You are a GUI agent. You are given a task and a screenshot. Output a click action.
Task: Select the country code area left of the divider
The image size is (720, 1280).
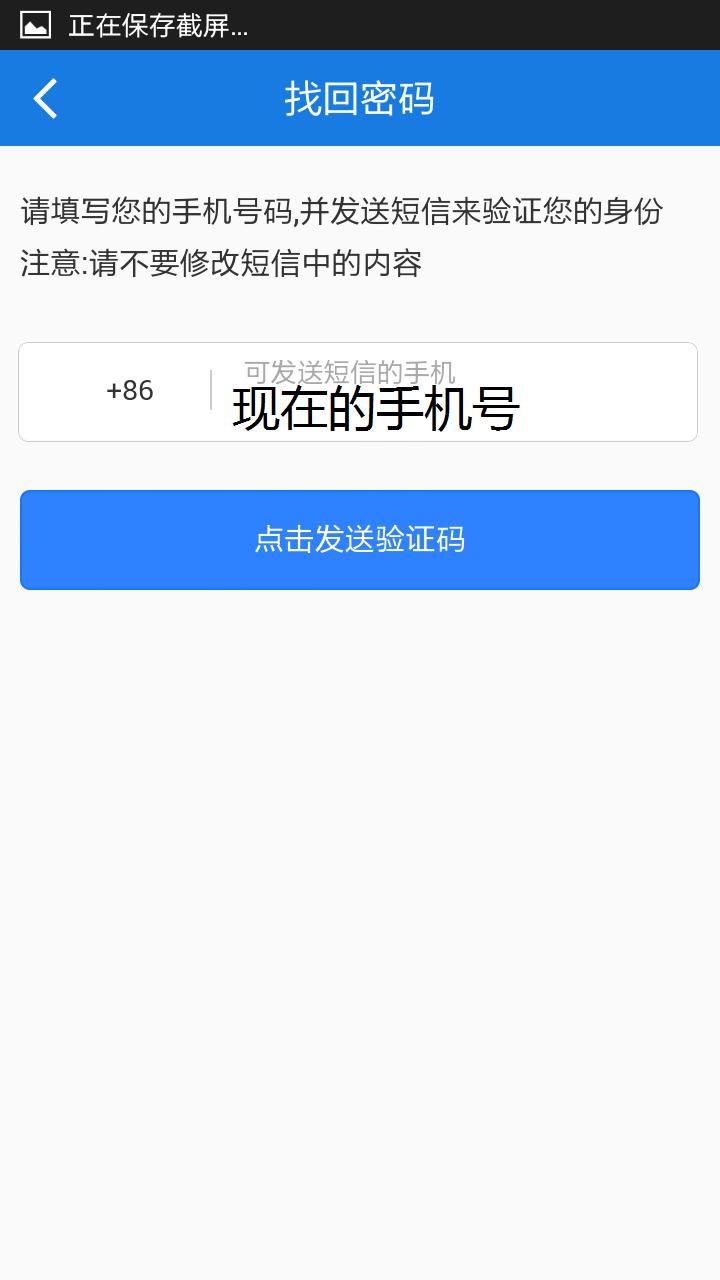130,391
